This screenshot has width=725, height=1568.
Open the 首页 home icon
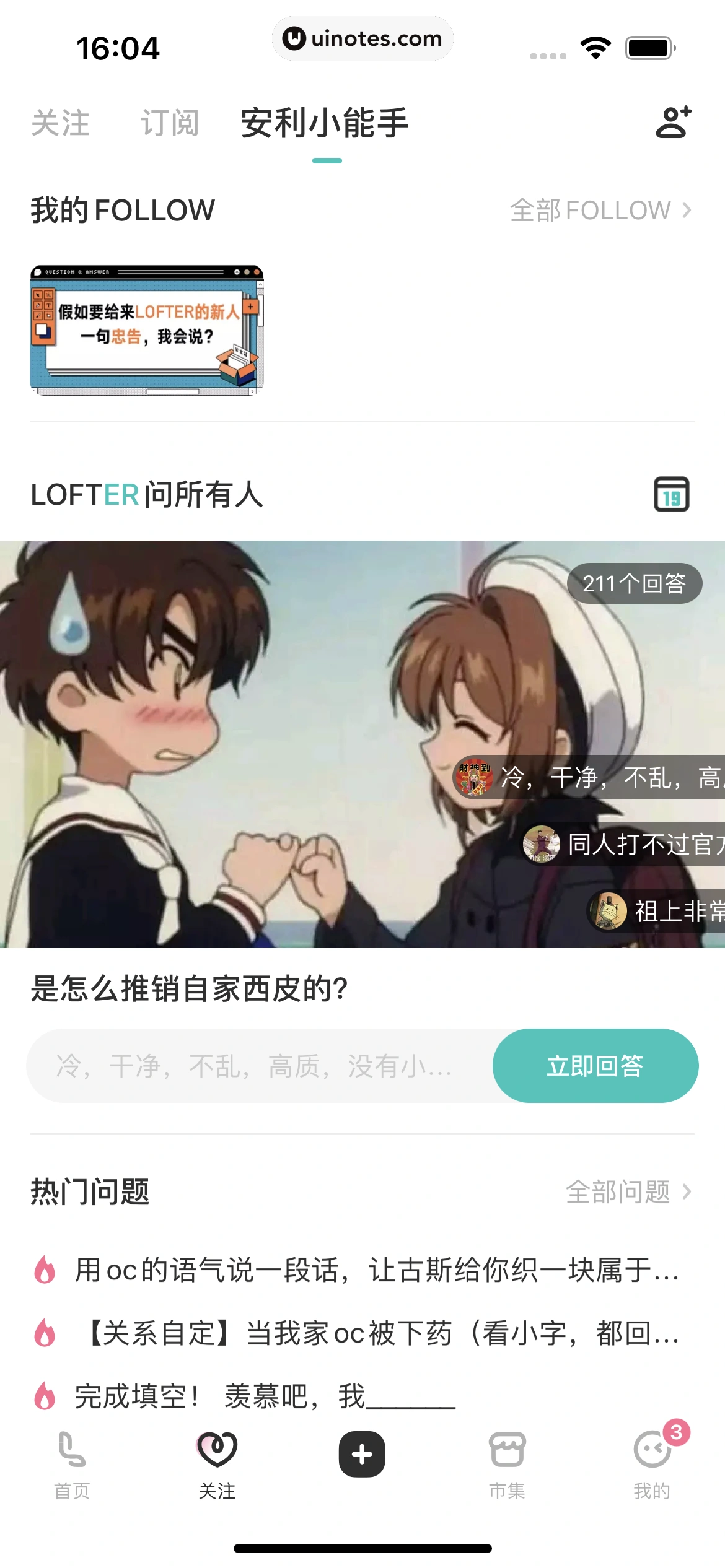(71, 1455)
